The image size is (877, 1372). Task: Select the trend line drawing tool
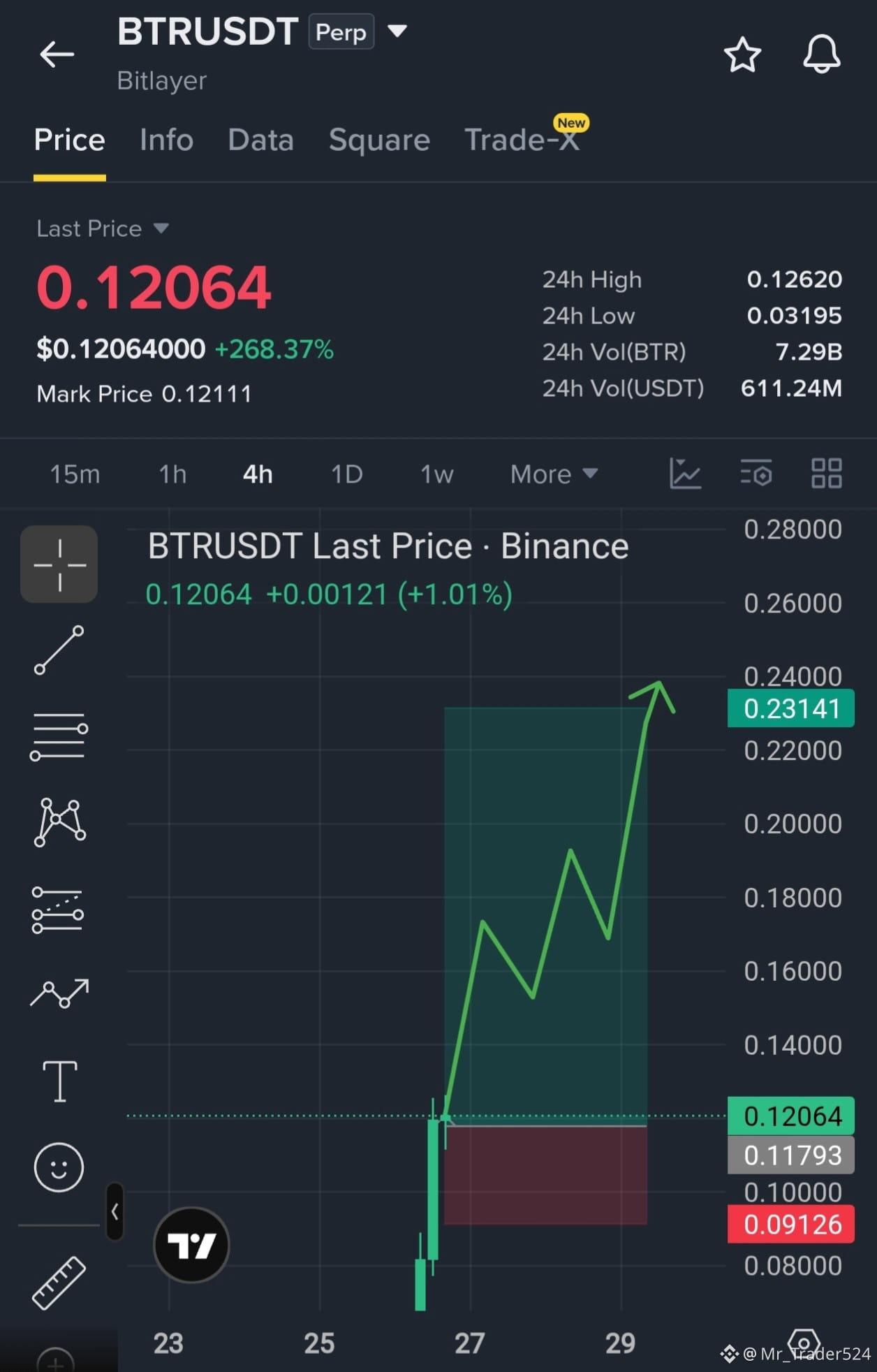pos(59,650)
